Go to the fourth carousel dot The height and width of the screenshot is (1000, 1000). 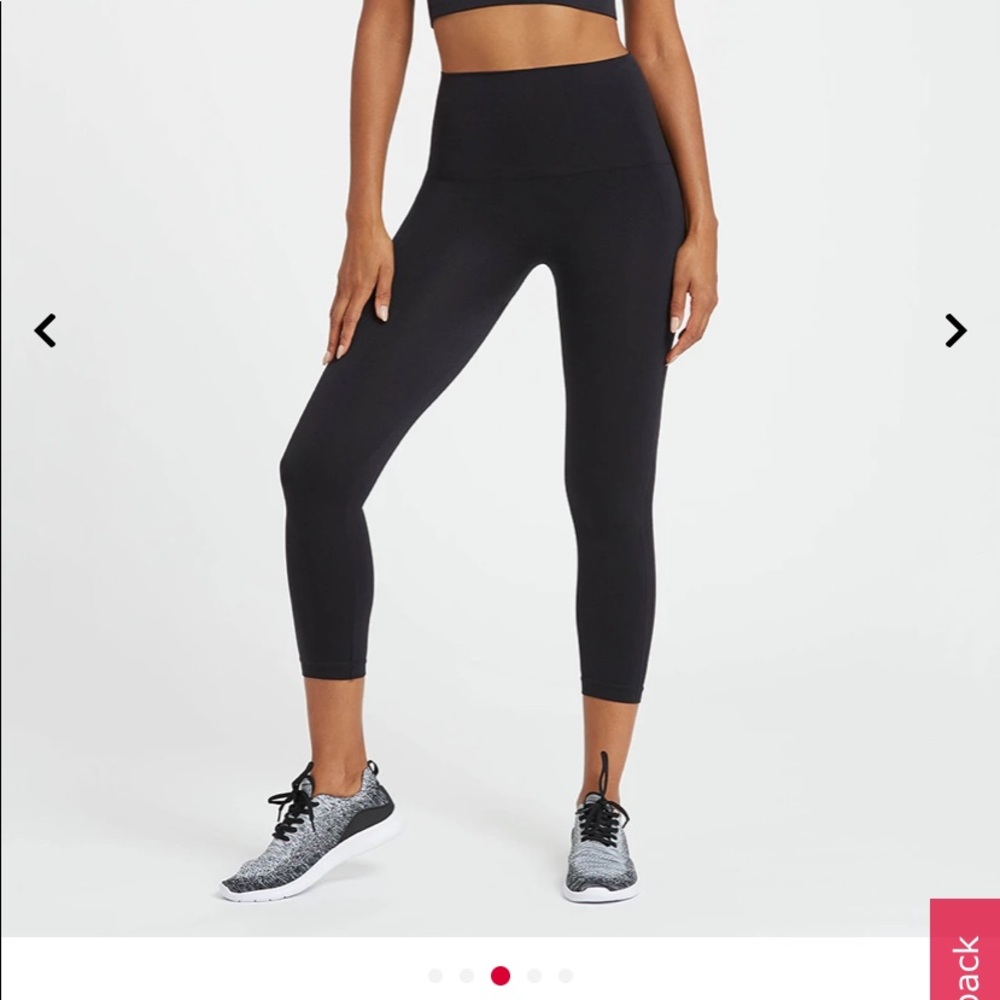534,975
